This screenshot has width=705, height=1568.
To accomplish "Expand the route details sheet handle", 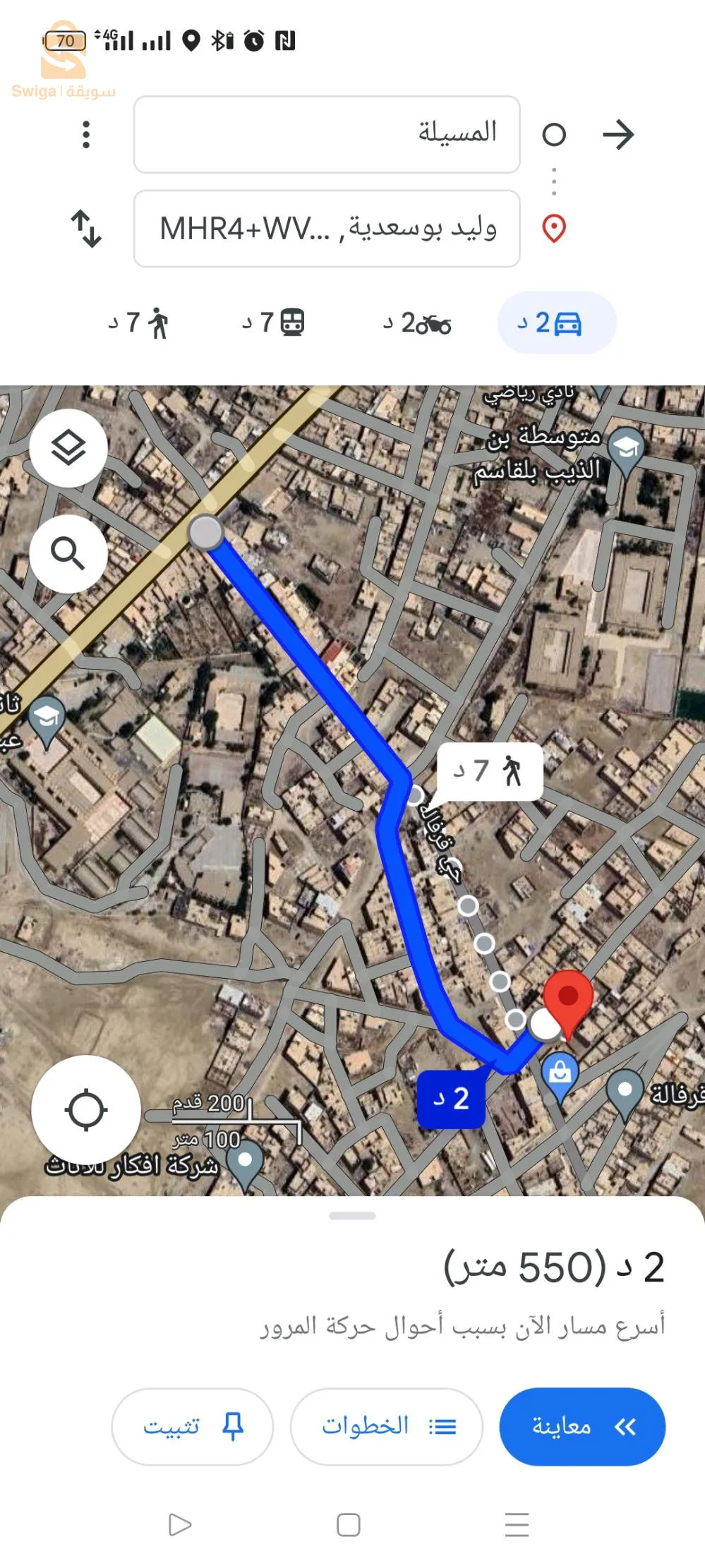I will pyautogui.click(x=352, y=1216).
